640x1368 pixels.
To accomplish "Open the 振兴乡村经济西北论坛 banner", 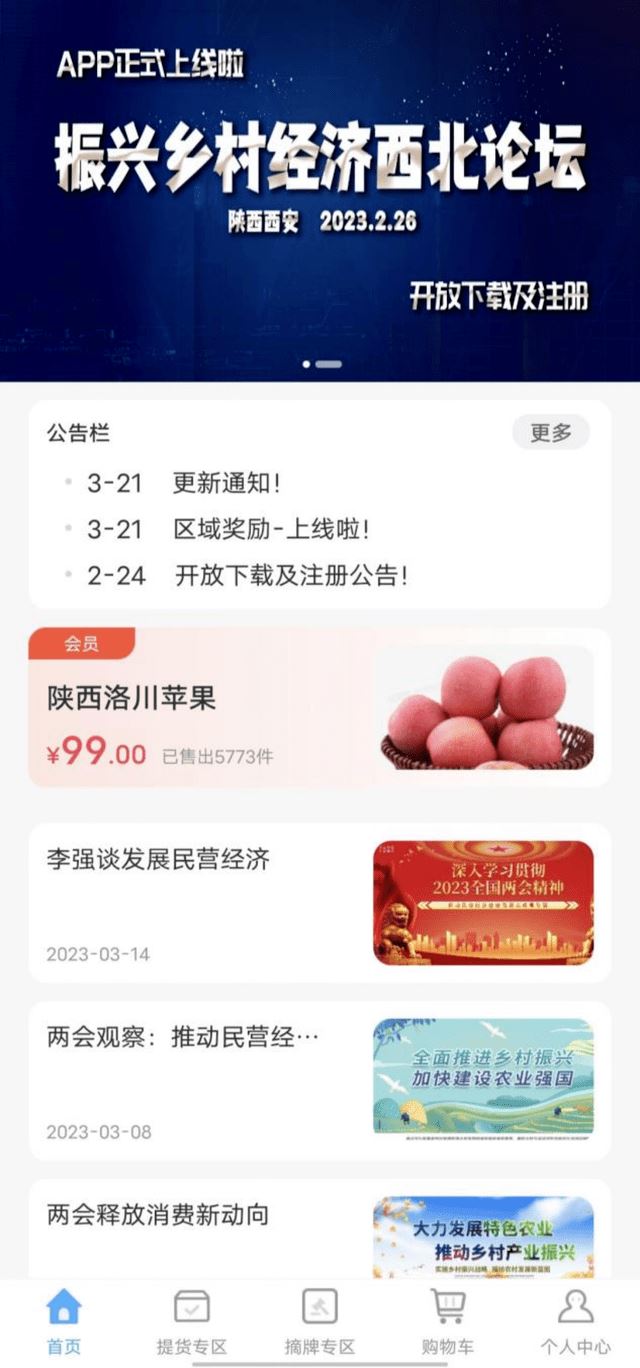I will (320, 190).
